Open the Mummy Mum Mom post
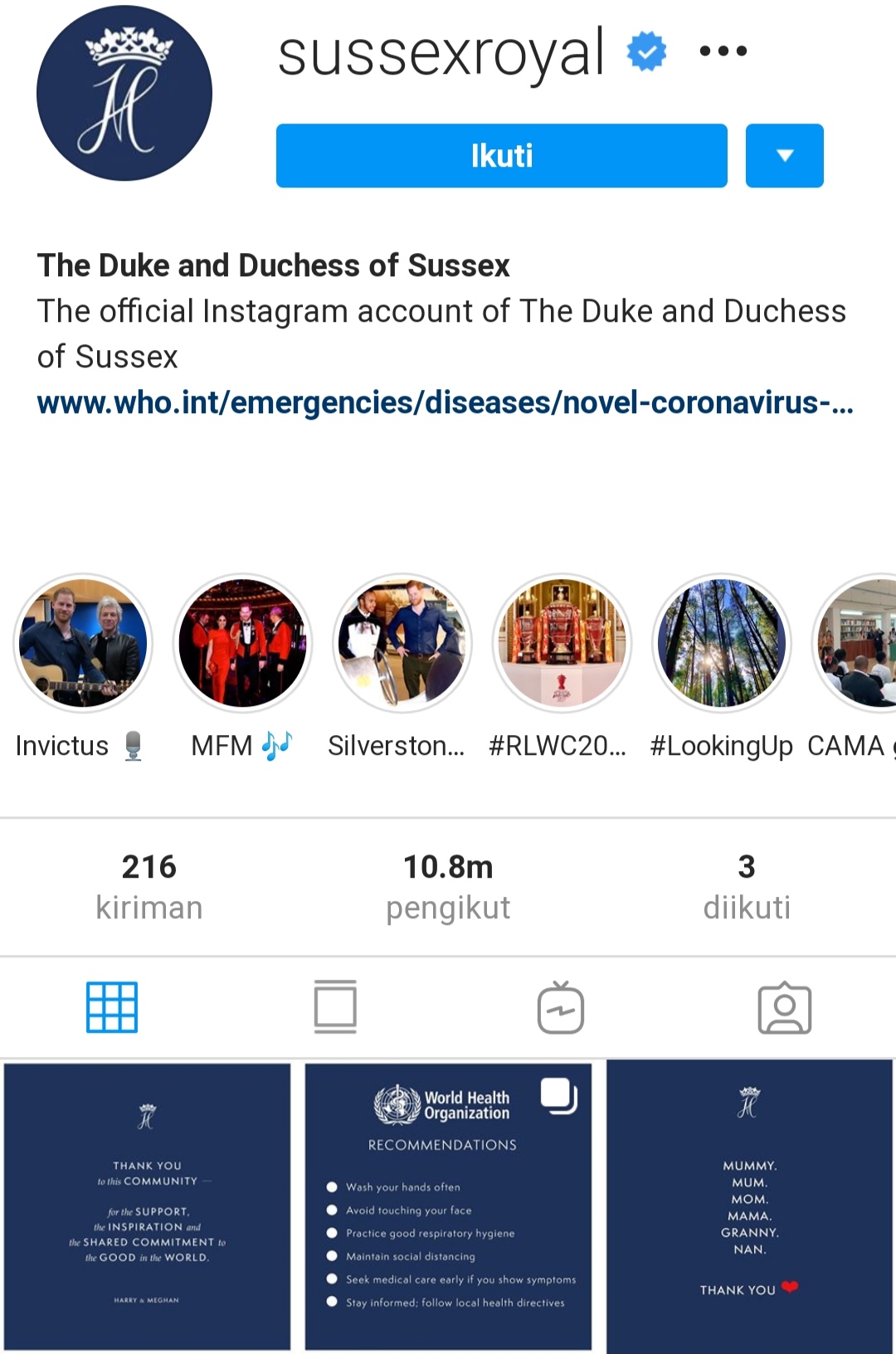 (x=750, y=1207)
